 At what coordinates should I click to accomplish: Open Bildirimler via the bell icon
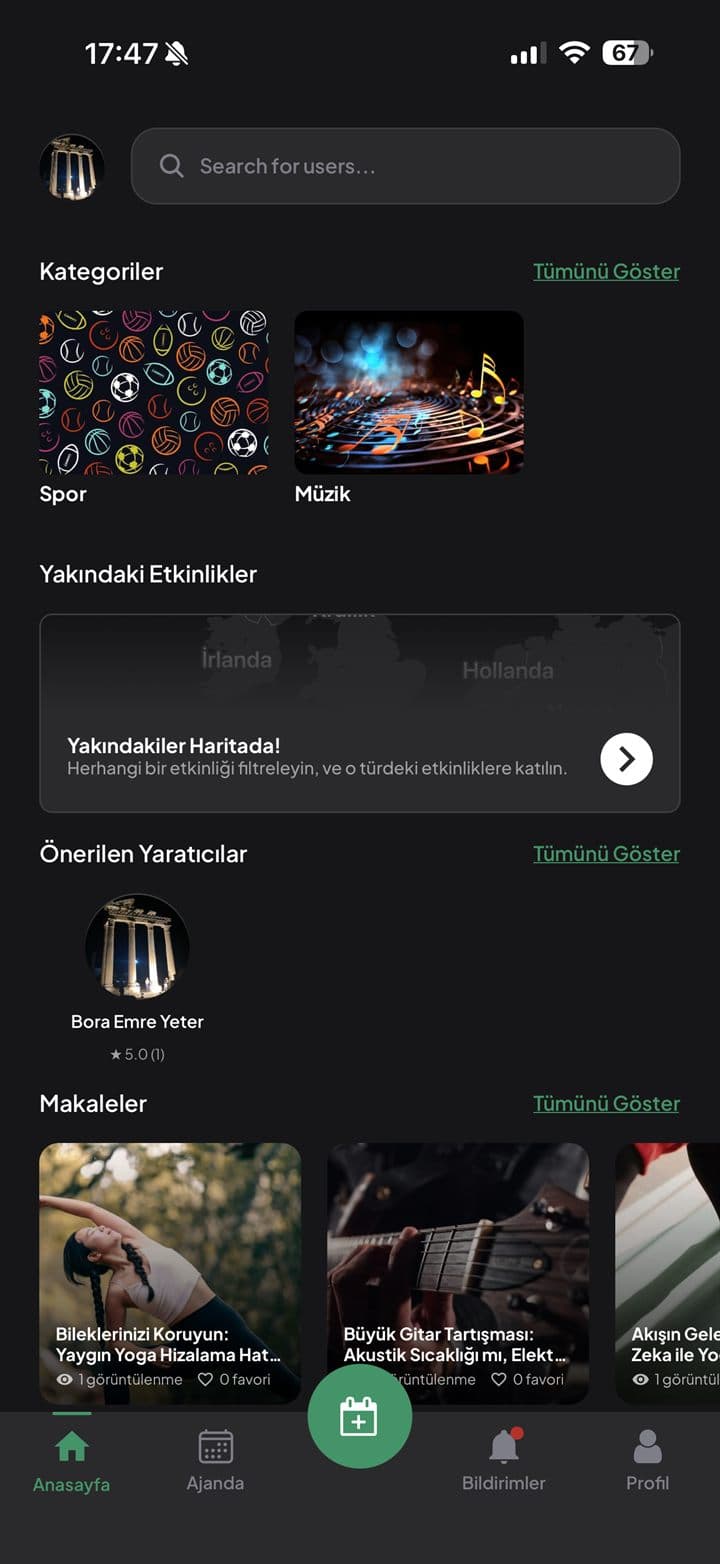tap(503, 1446)
